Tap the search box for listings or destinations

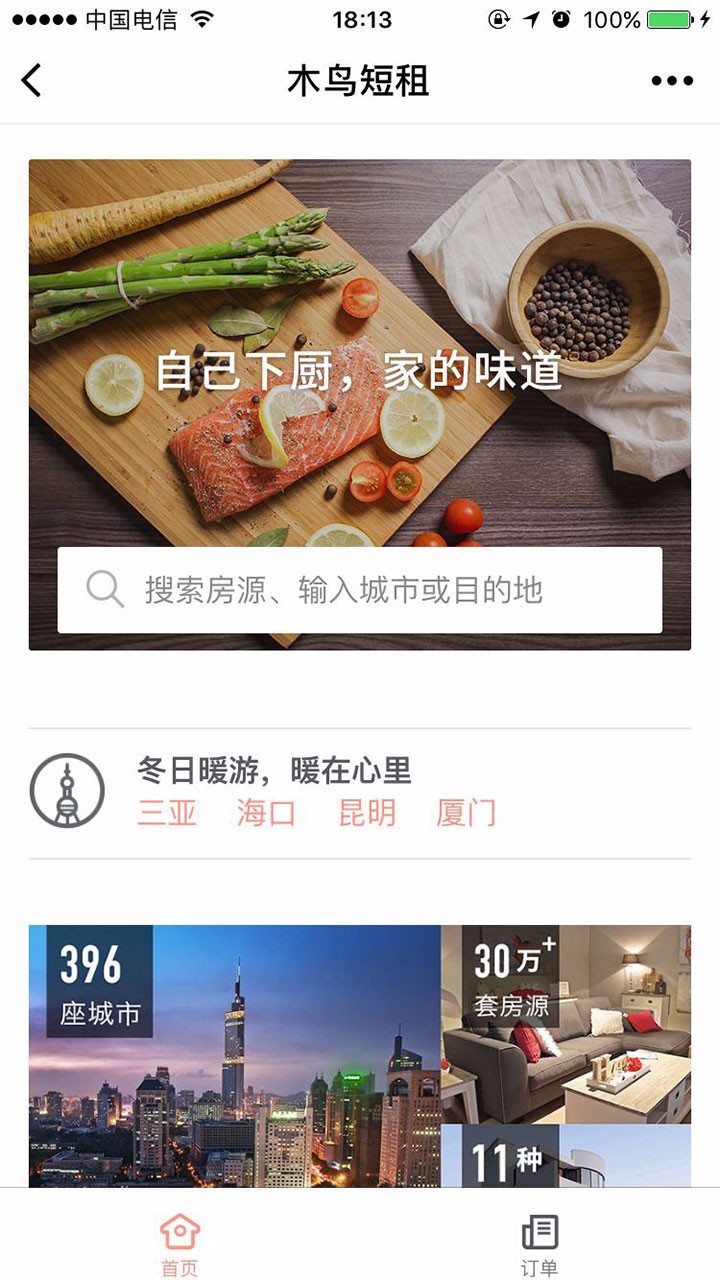(x=360, y=590)
